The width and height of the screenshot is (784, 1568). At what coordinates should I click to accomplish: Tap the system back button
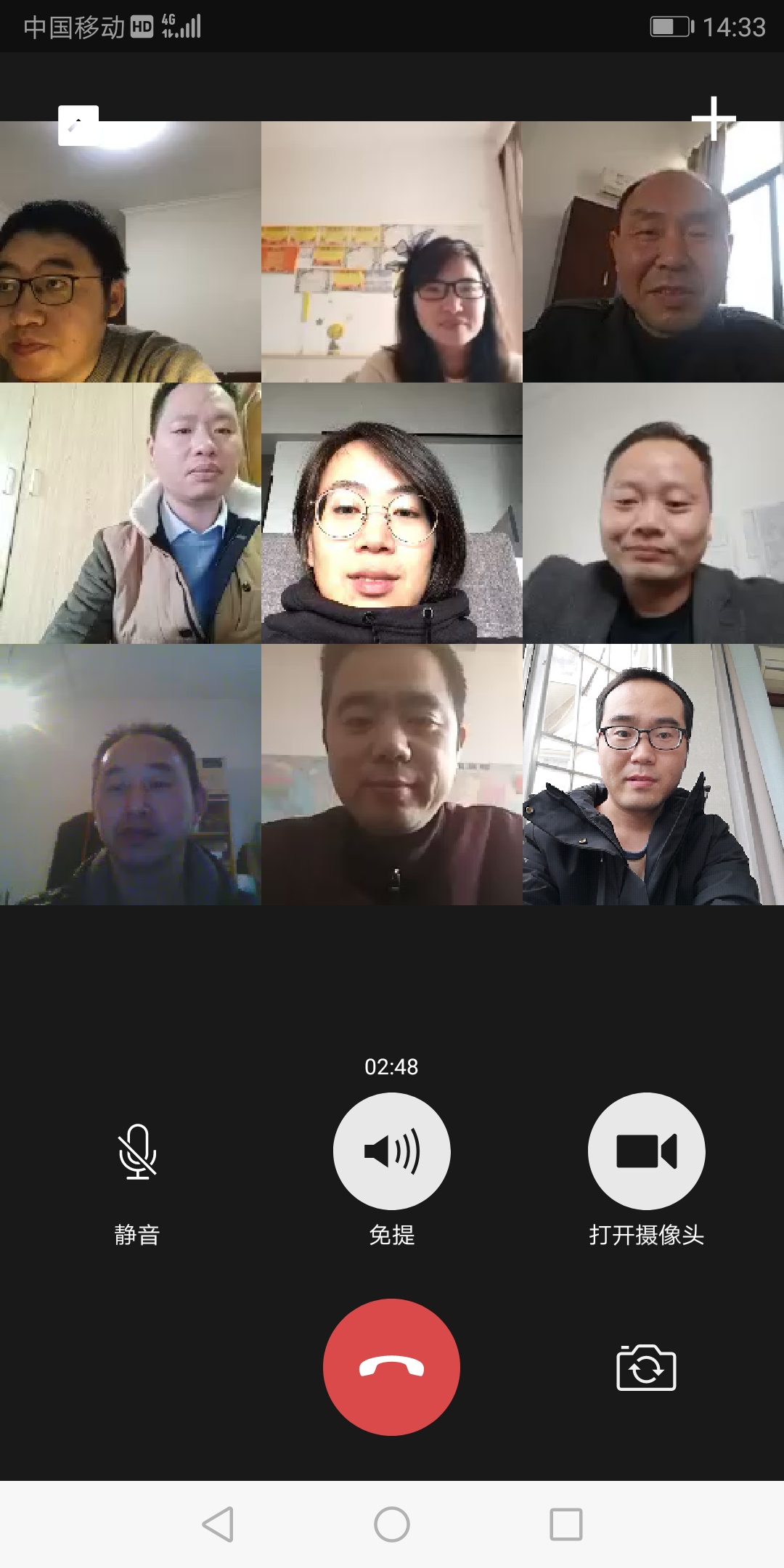[218, 1524]
